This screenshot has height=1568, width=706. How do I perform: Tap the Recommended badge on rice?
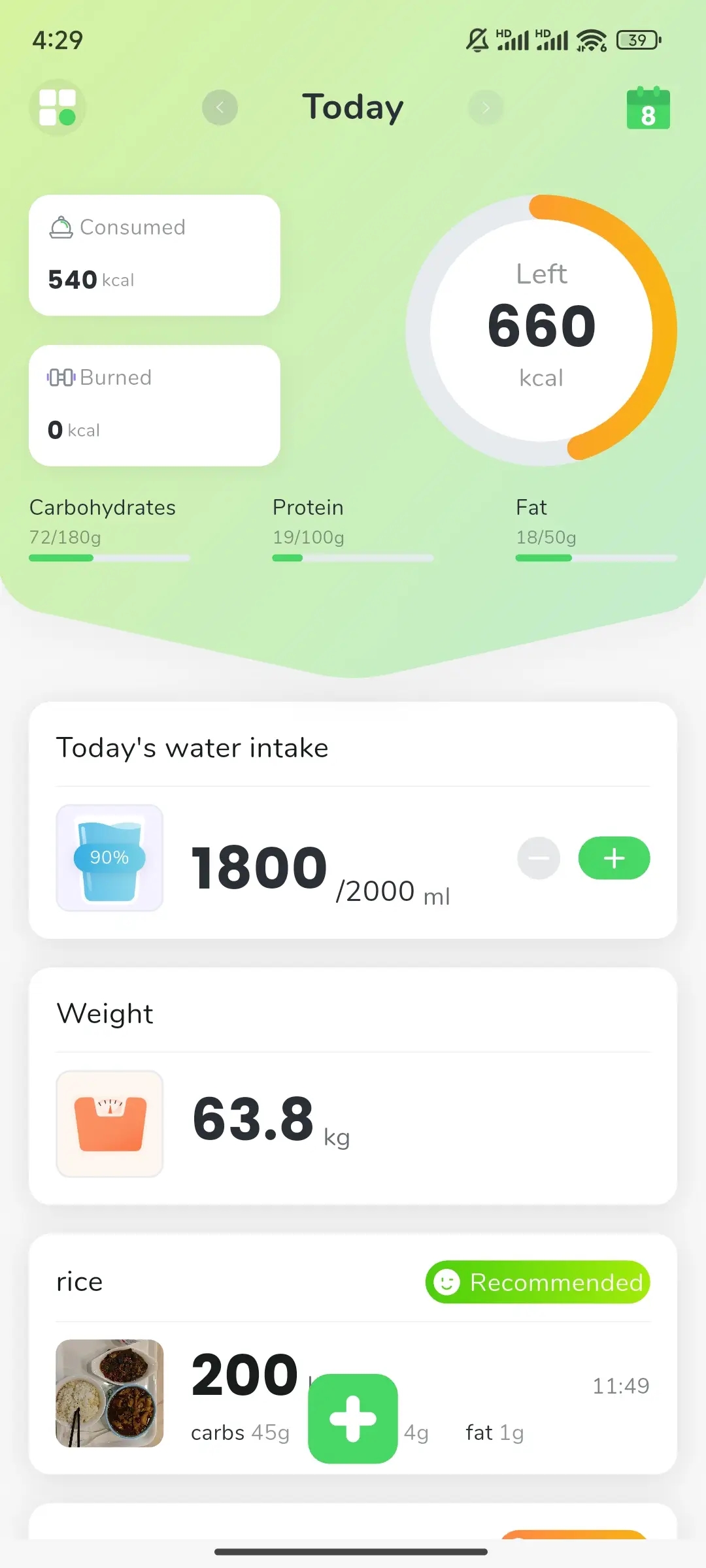[x=537, y=1282]
